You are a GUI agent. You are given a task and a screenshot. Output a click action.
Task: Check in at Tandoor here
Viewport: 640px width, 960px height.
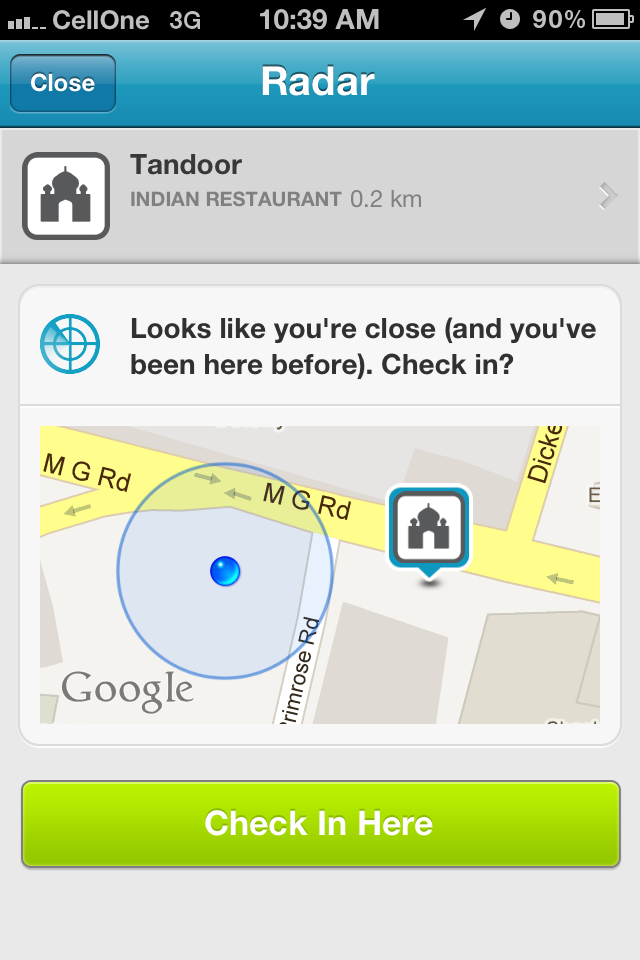coord(320,823)
